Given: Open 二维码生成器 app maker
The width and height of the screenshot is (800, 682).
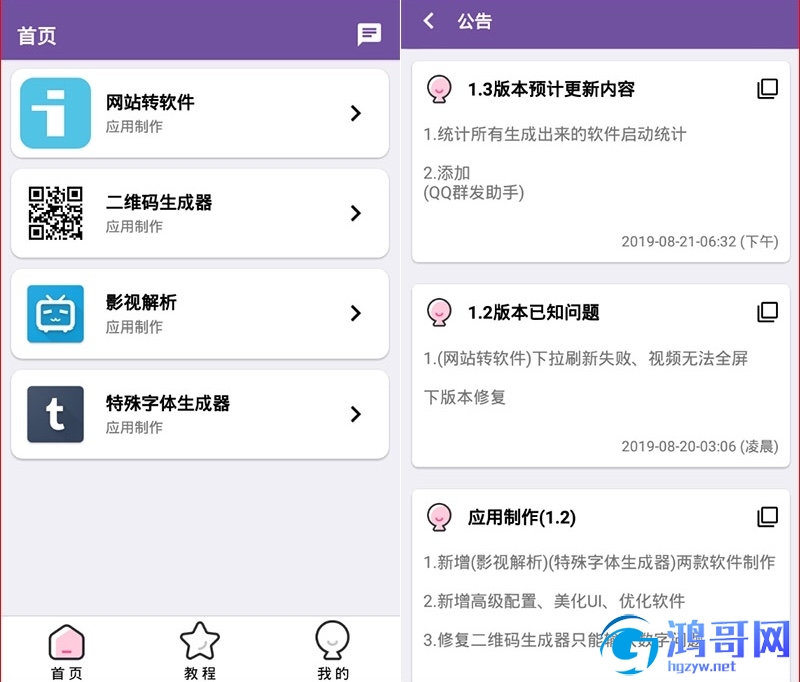Looking at the screenshot, I should pyautogui.click(x=200, y=213).
